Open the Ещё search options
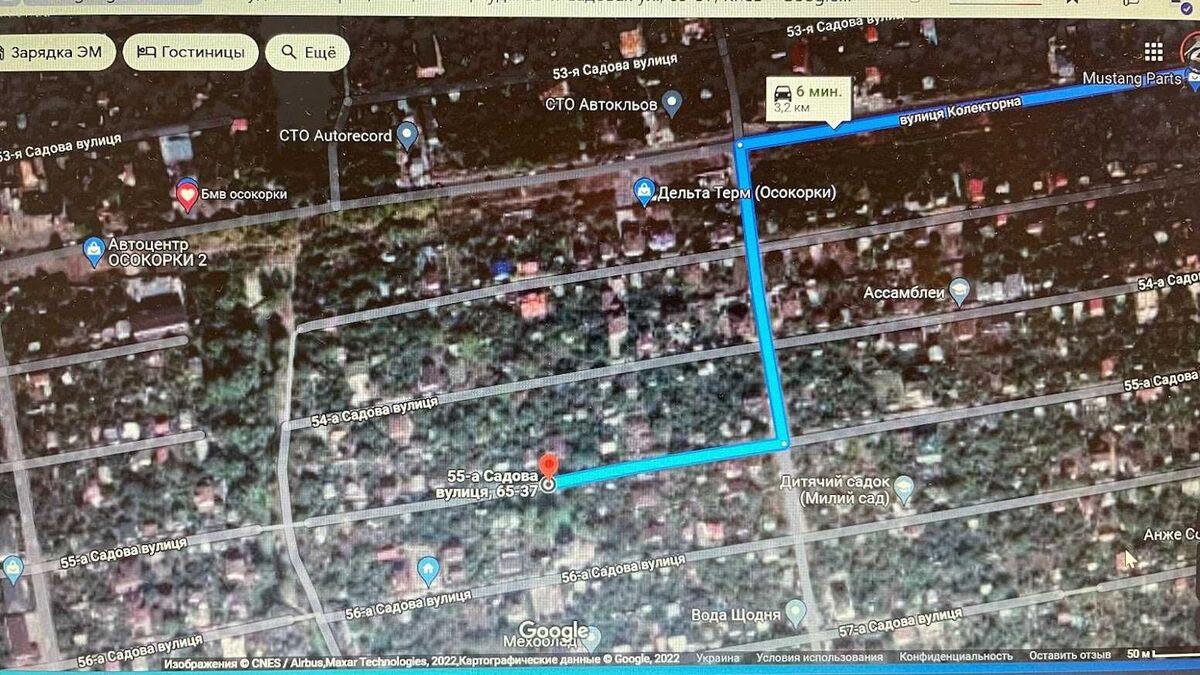1200x675 pixels. [308, 52]
